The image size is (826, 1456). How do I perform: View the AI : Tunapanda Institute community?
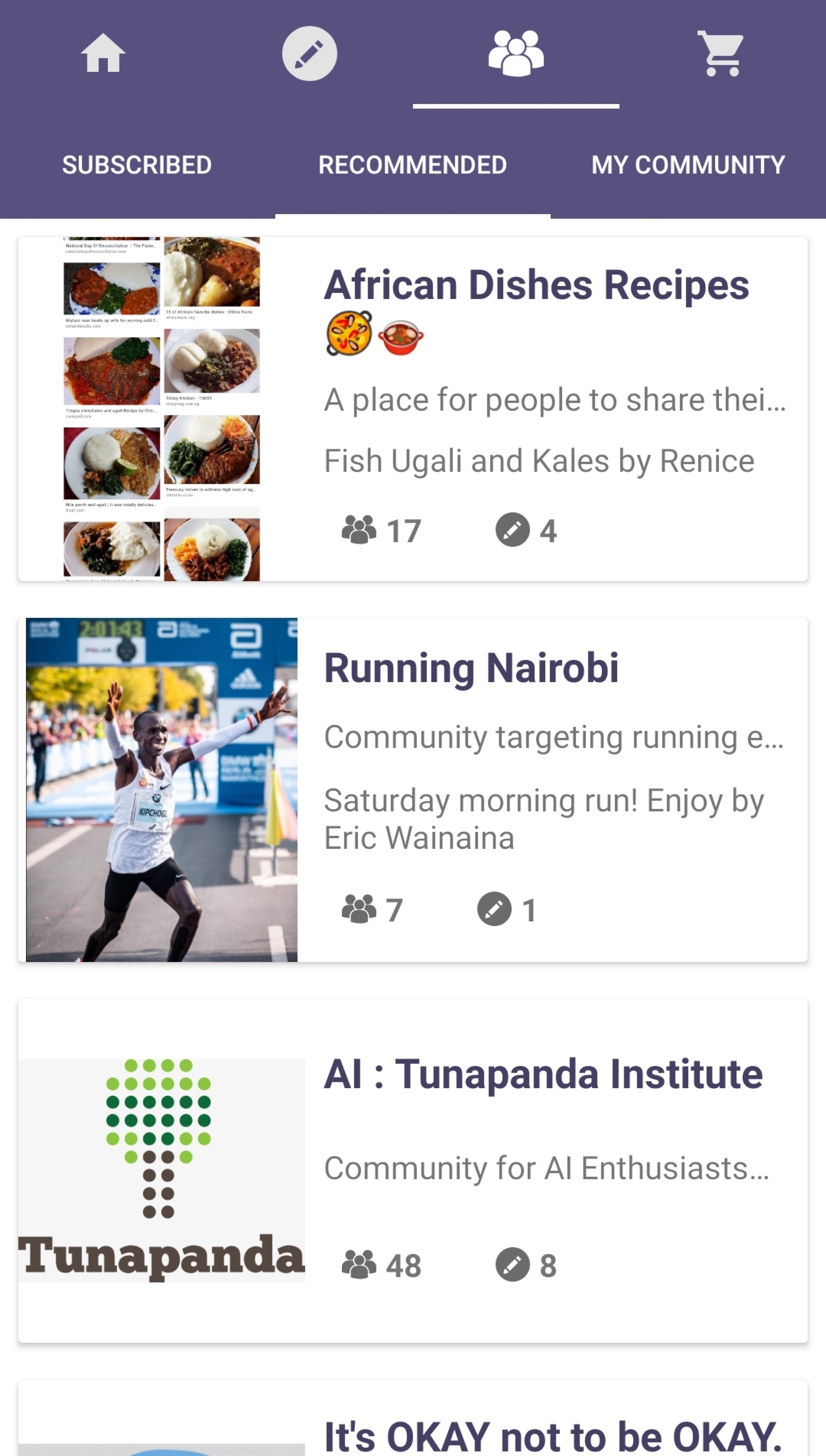(543, 1074)
